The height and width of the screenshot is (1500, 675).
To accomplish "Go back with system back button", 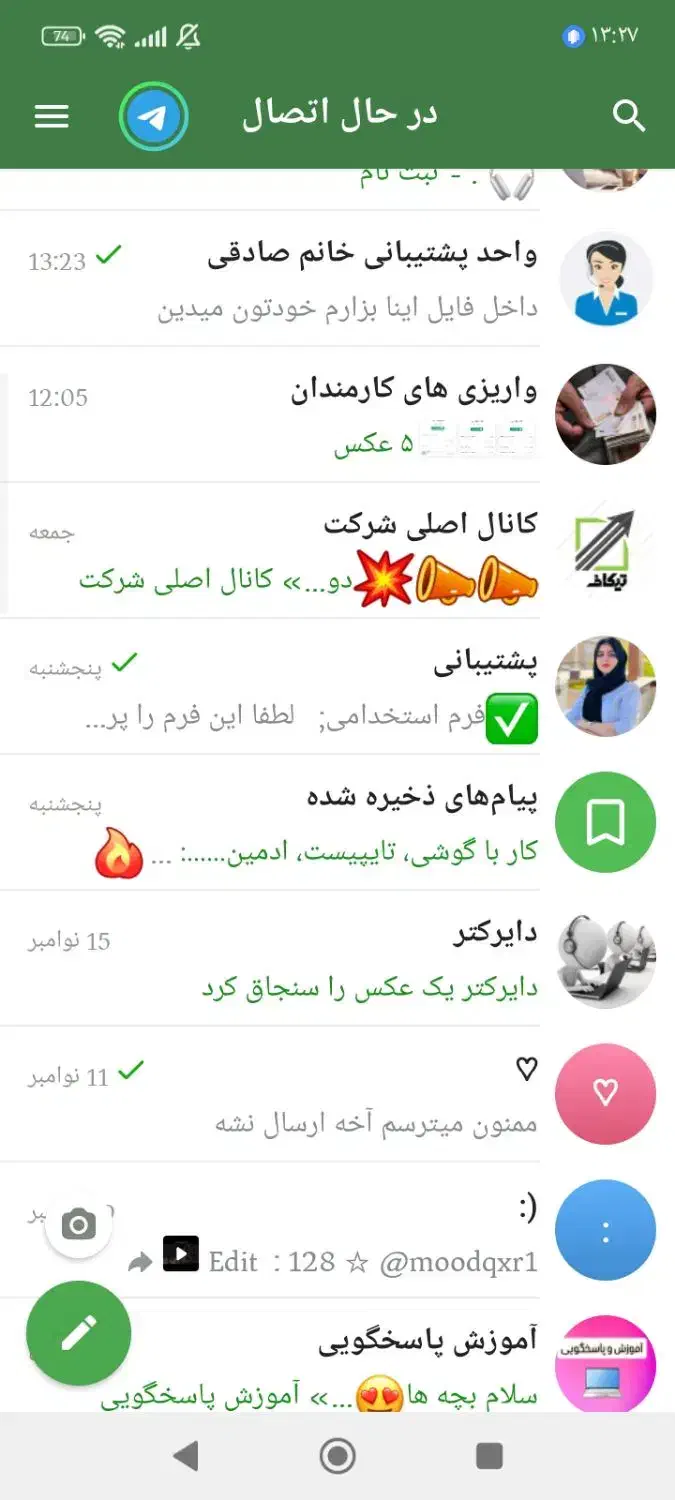I will (x=186, y=1456).
